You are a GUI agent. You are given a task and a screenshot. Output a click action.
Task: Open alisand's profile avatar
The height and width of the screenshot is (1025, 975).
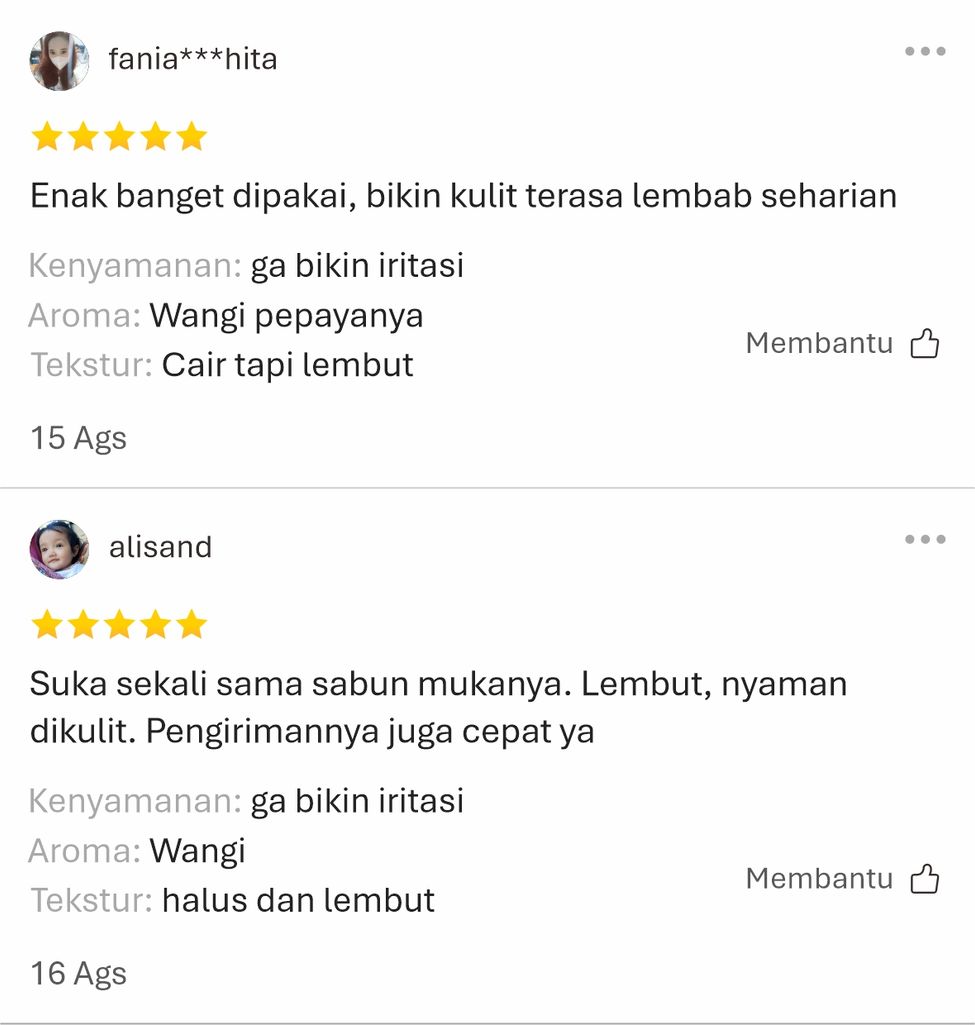coord(59,549)
